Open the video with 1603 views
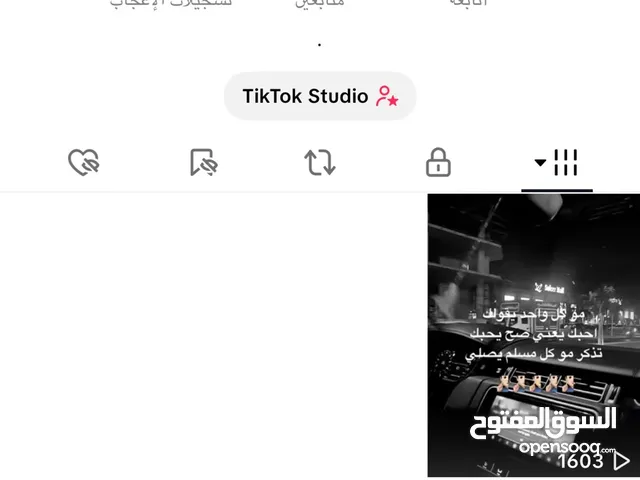This screenshot has width=640, height=480. (x=533, y=335)
